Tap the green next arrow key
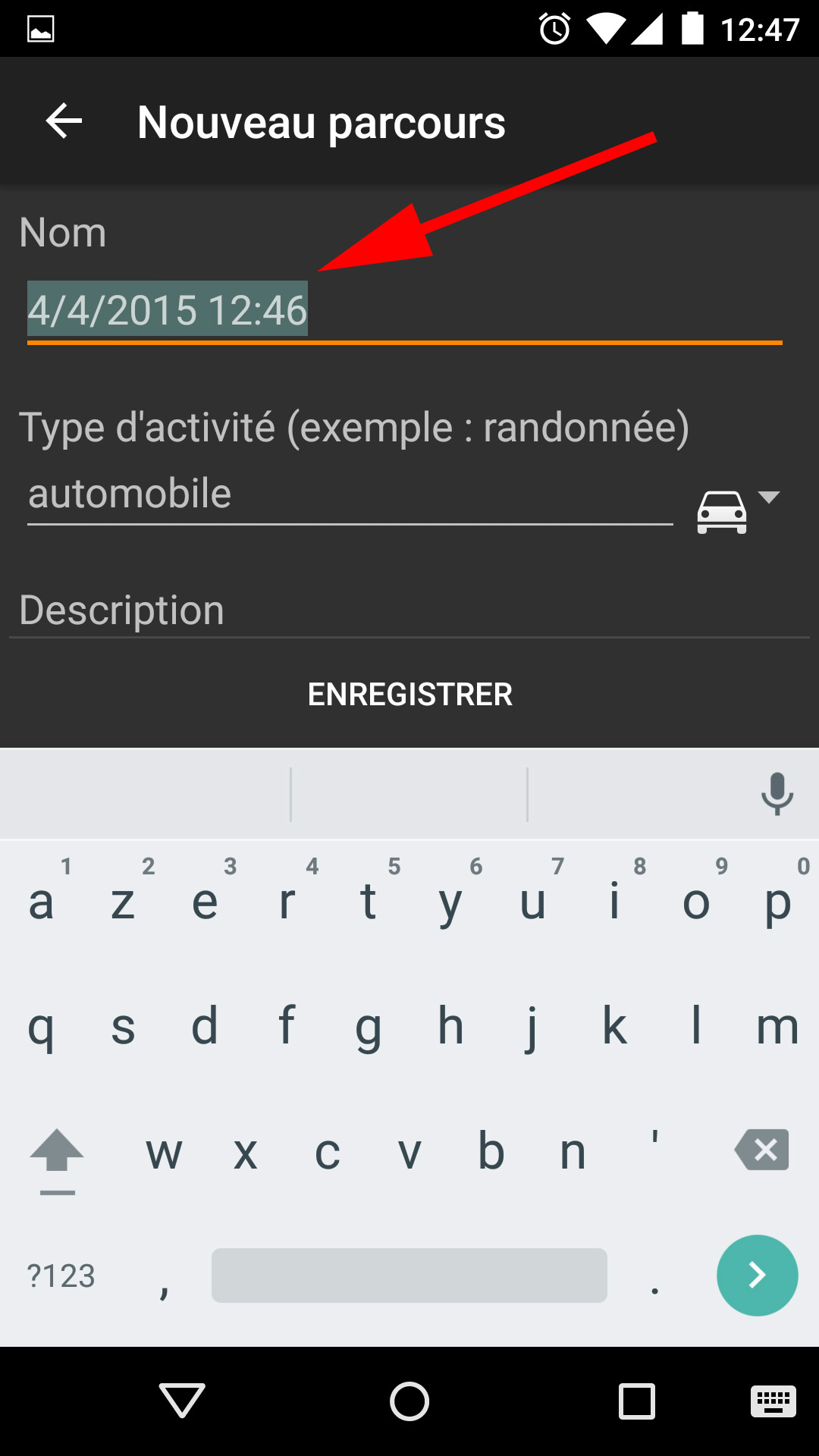 (x=757, y=1276)
